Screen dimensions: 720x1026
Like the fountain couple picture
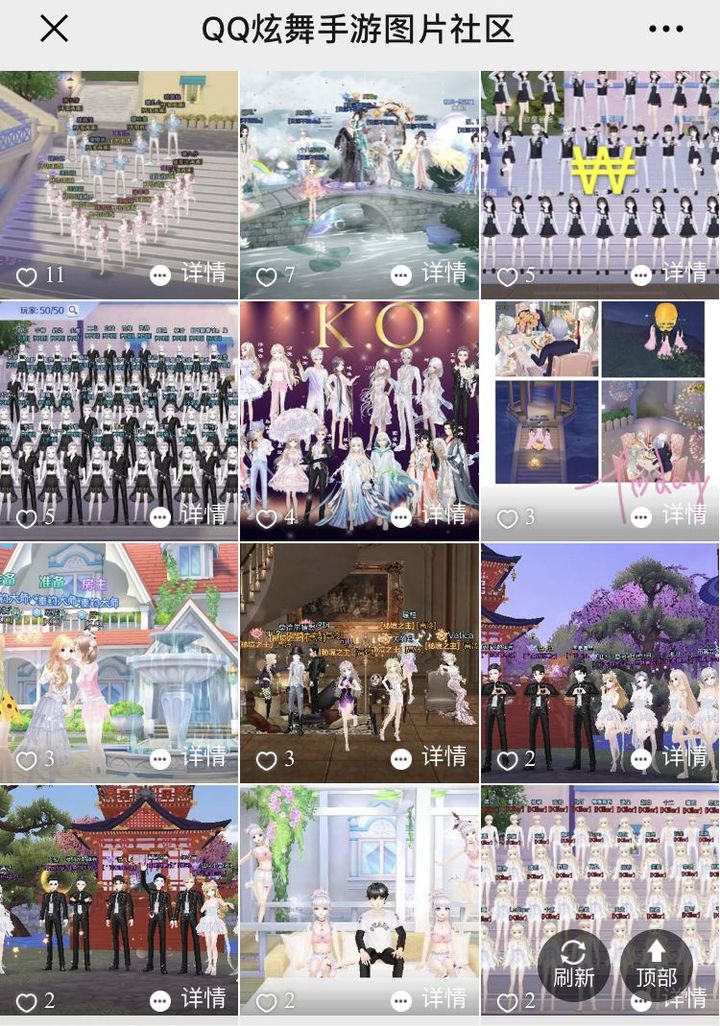pyautogui.click(x=27, y=760)
